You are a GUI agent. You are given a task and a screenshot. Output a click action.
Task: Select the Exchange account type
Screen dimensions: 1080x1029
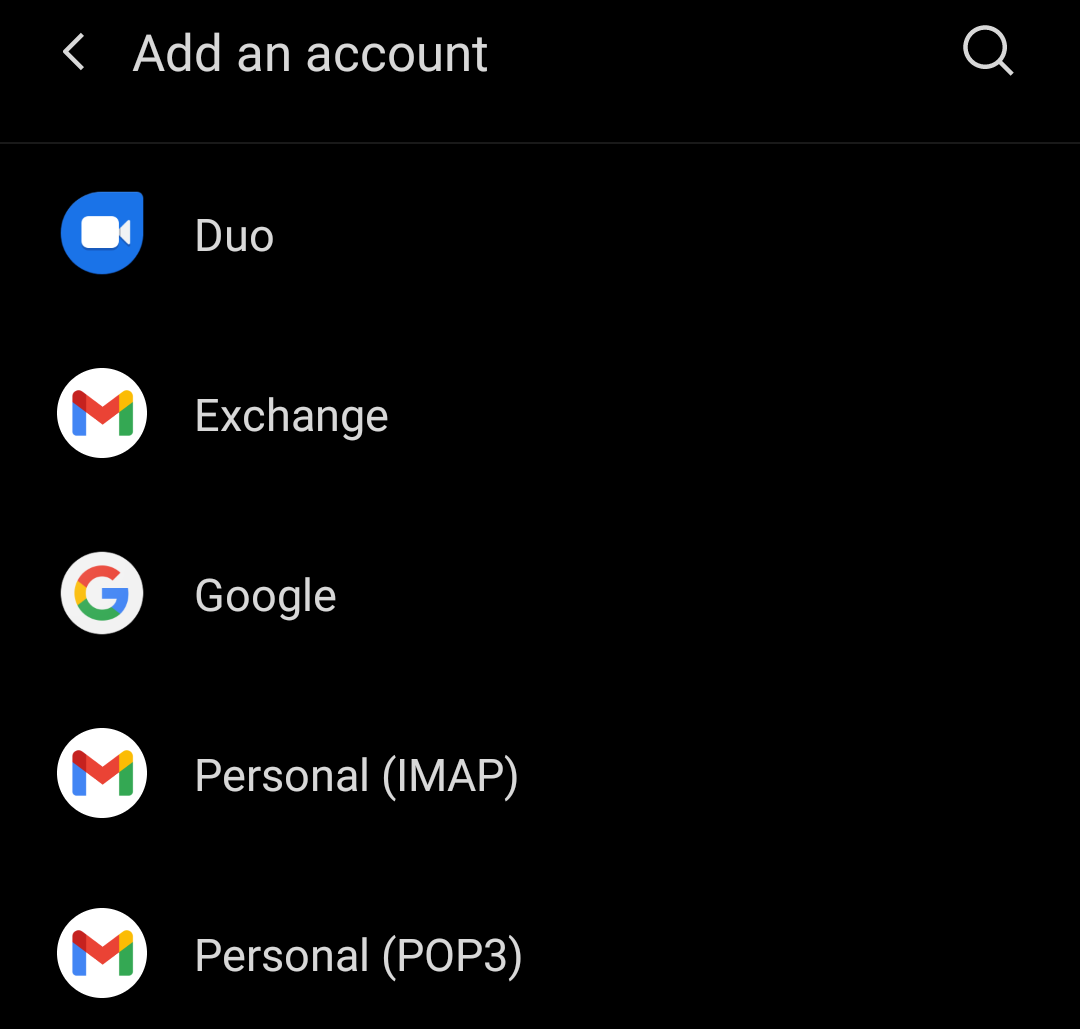pyautogui.click(x=291, y=415)
